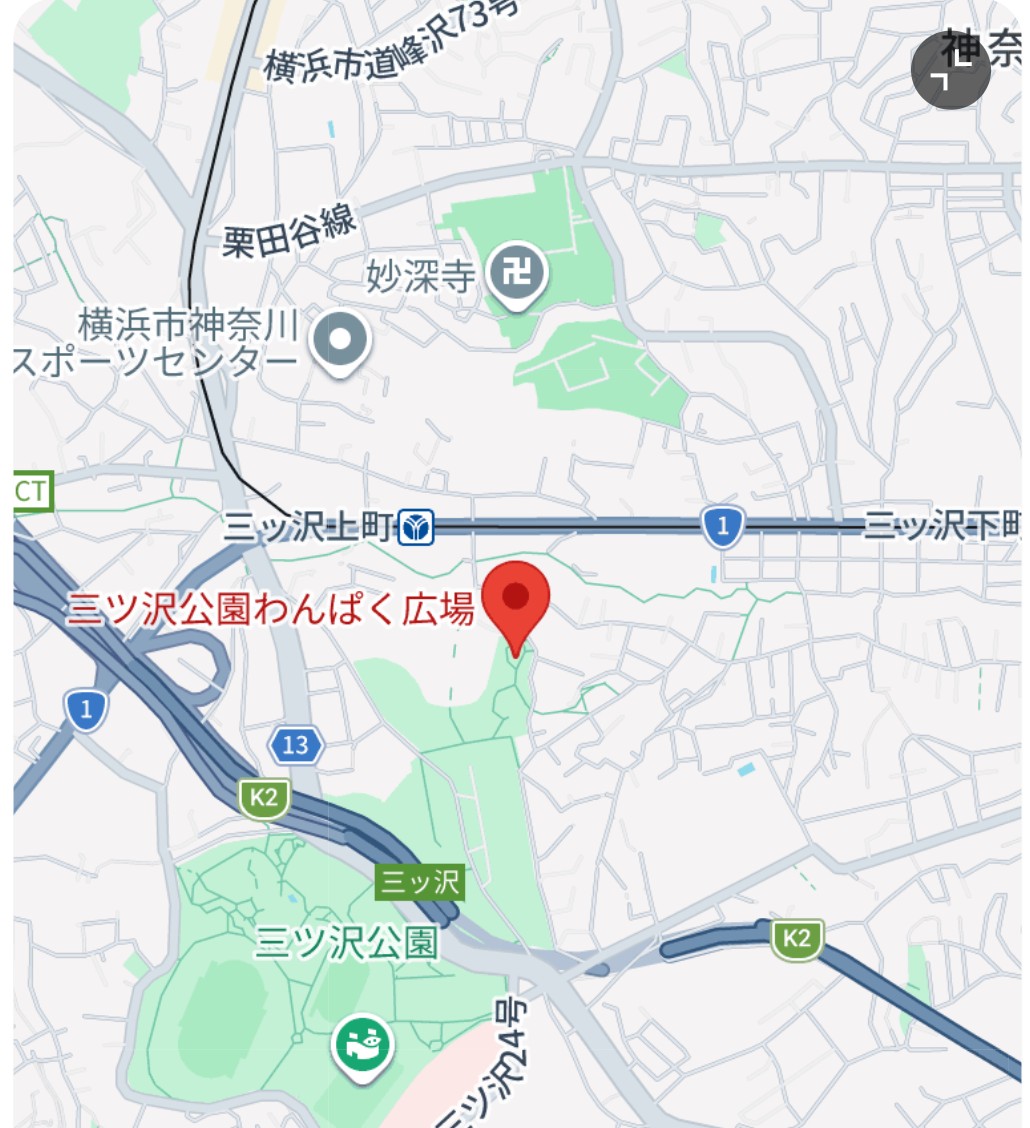Open the 横浜市神奈川スポーツセンター marker
The image size is (1030, 1128).
tap(340, 341)
